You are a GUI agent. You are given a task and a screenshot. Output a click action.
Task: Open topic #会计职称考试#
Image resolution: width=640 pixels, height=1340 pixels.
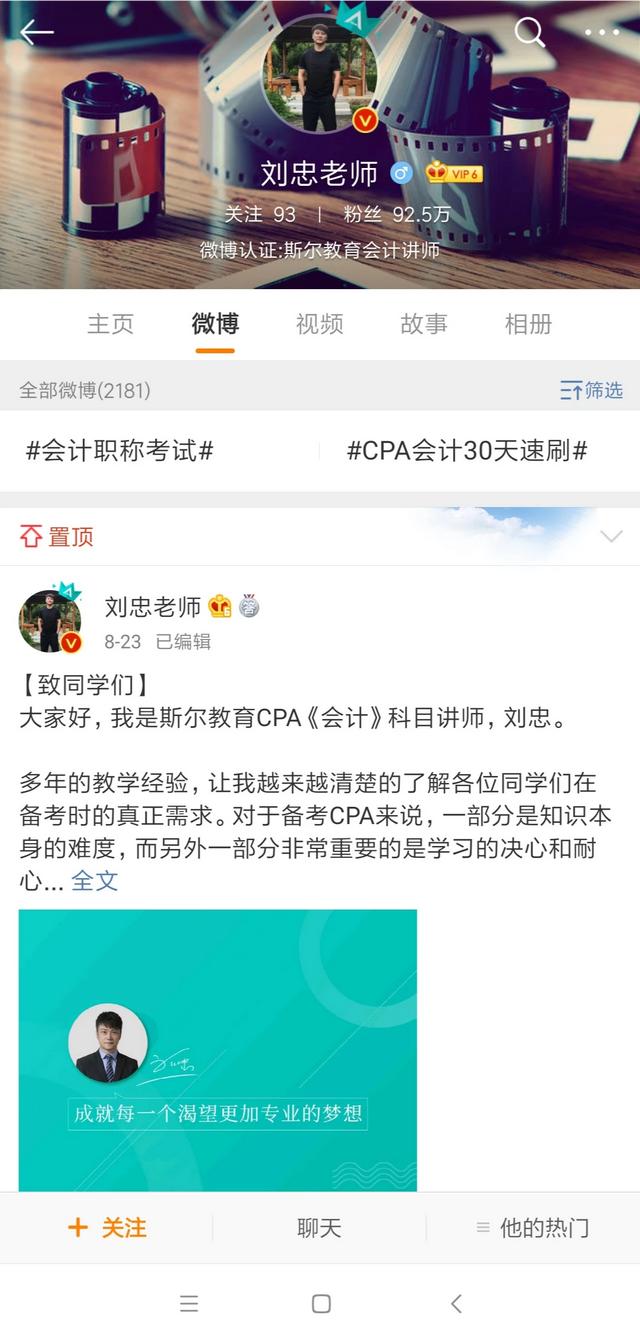120,451
